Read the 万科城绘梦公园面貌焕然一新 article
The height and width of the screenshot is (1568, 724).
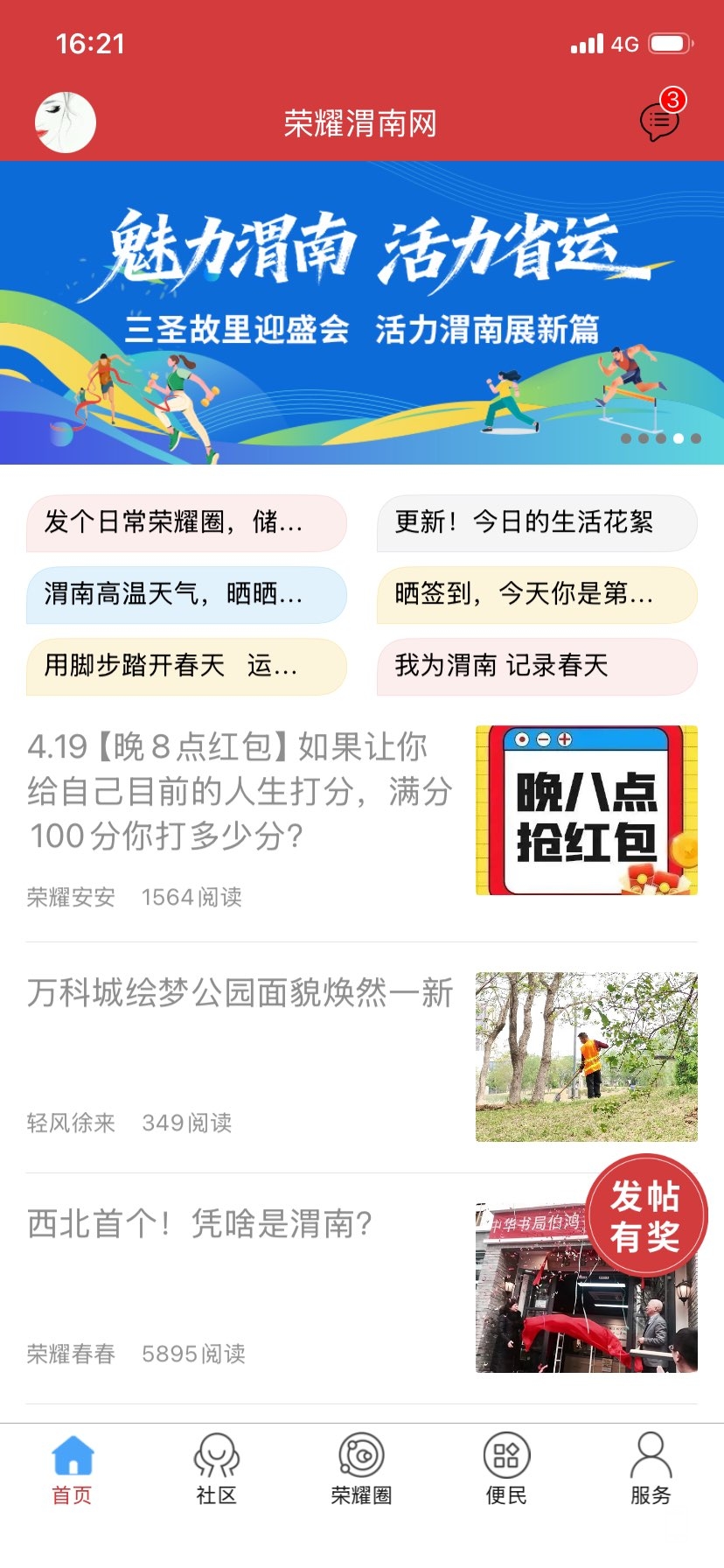click(240, 994)
